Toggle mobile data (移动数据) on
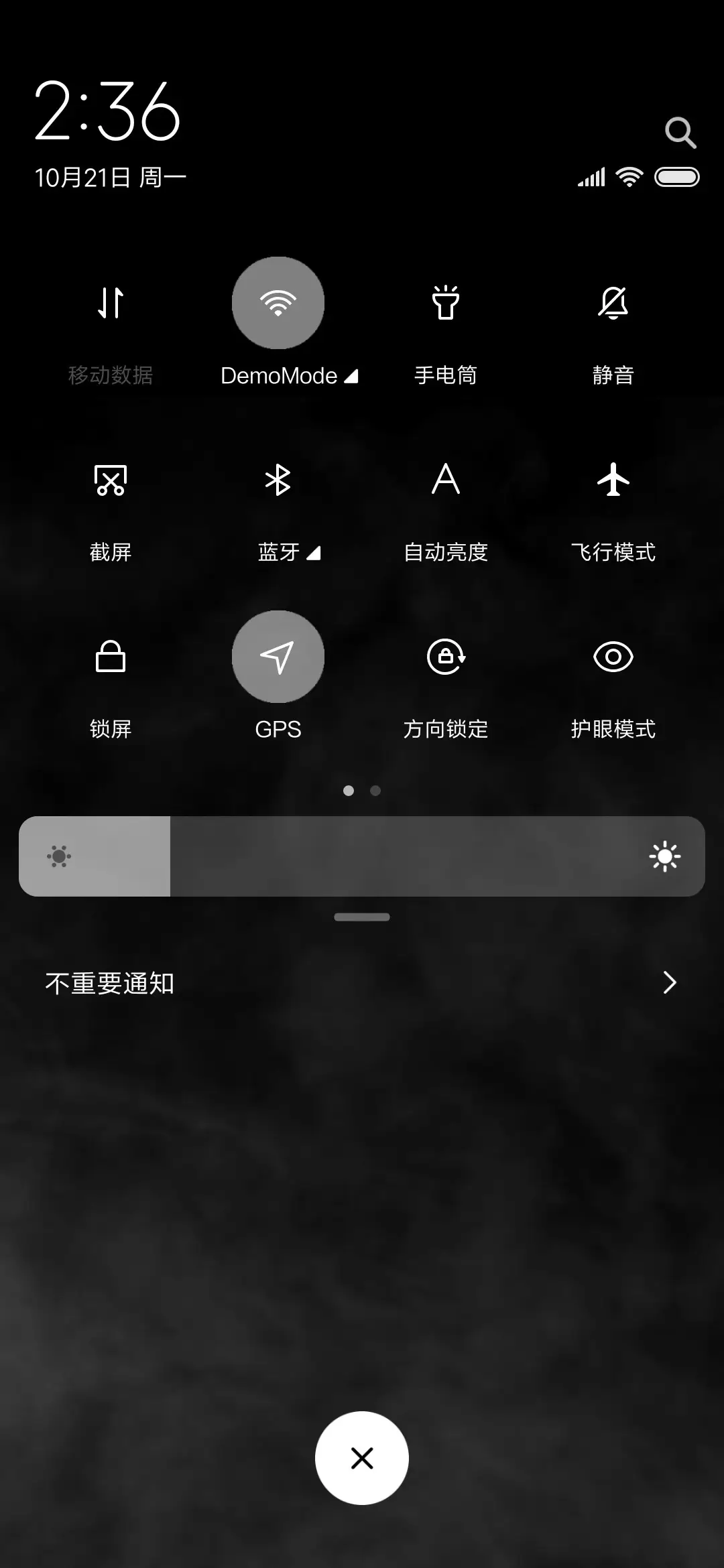 pos(111,304)
